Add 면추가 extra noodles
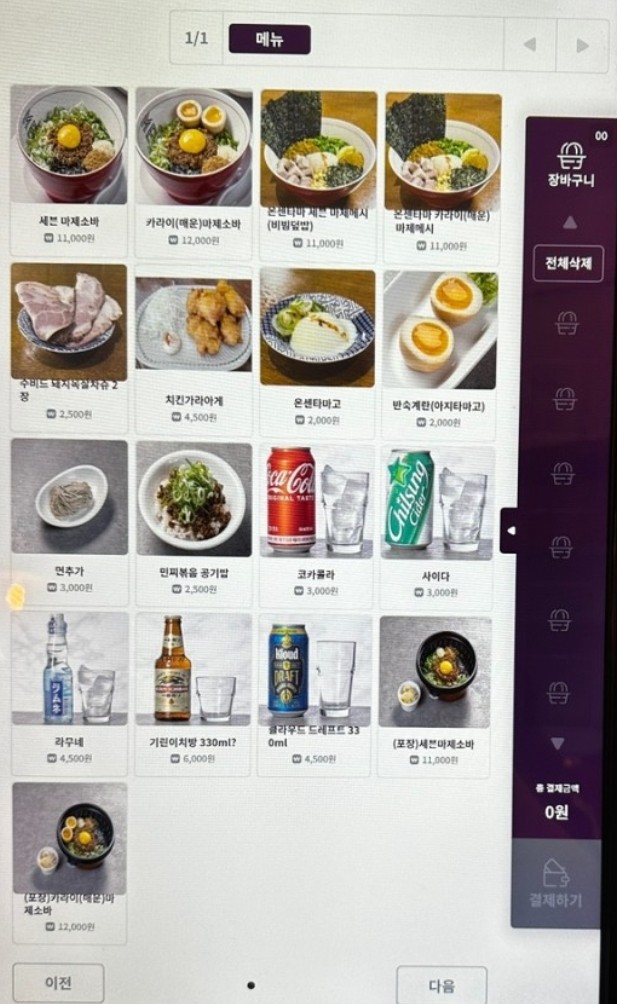617x1004 pixels. (x=69, y=520)
